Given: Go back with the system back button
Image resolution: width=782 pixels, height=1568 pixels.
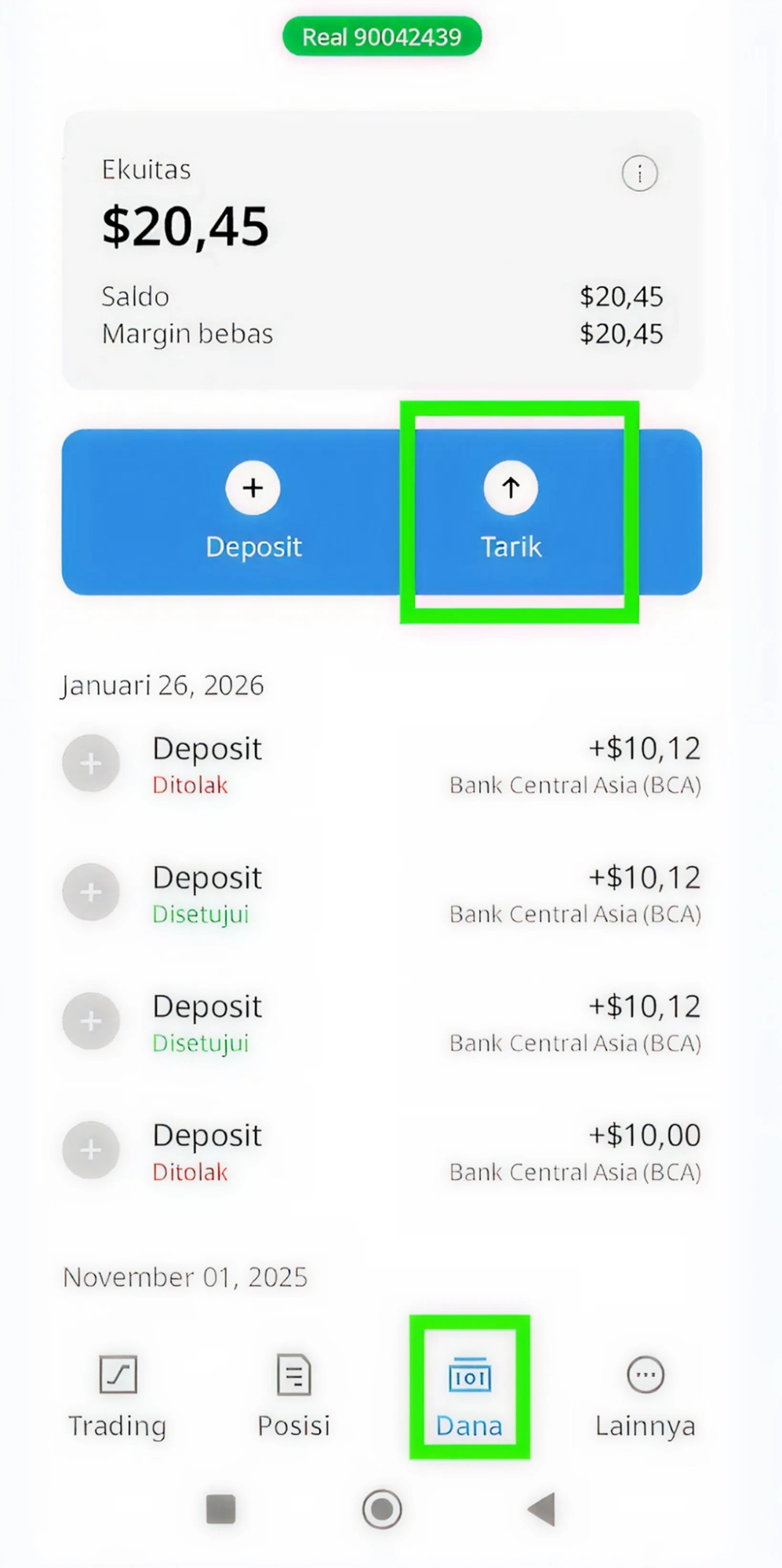Looking at the screenshot, I should pyautogui.click(x=541, y=1509).
